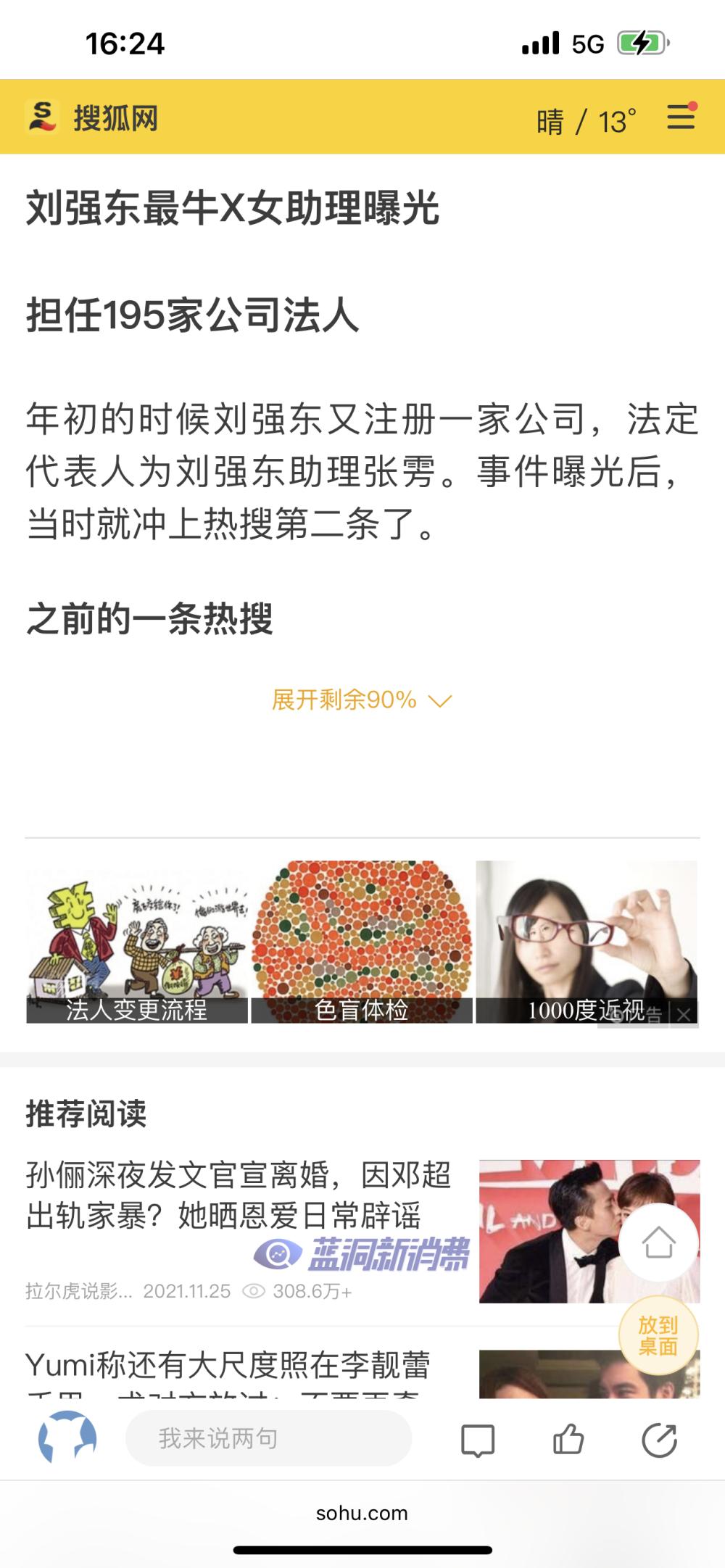Like the article with the thumbs-up icon

click(x=569, y=1438)
